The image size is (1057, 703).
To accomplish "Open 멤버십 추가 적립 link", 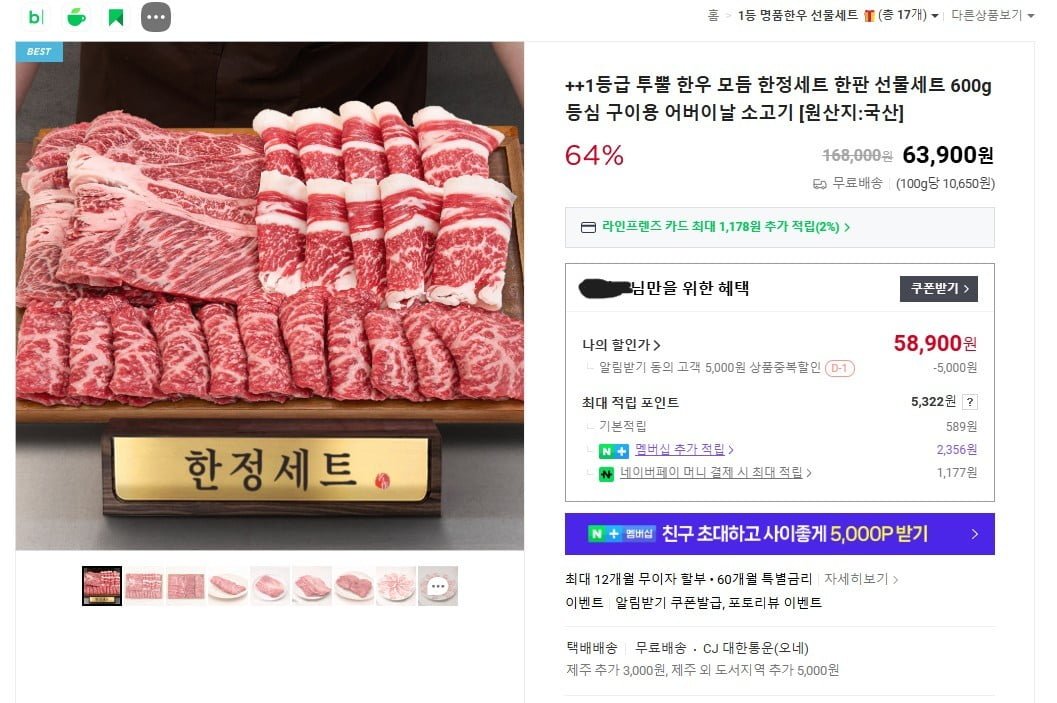I will click(x=684, y=450).
